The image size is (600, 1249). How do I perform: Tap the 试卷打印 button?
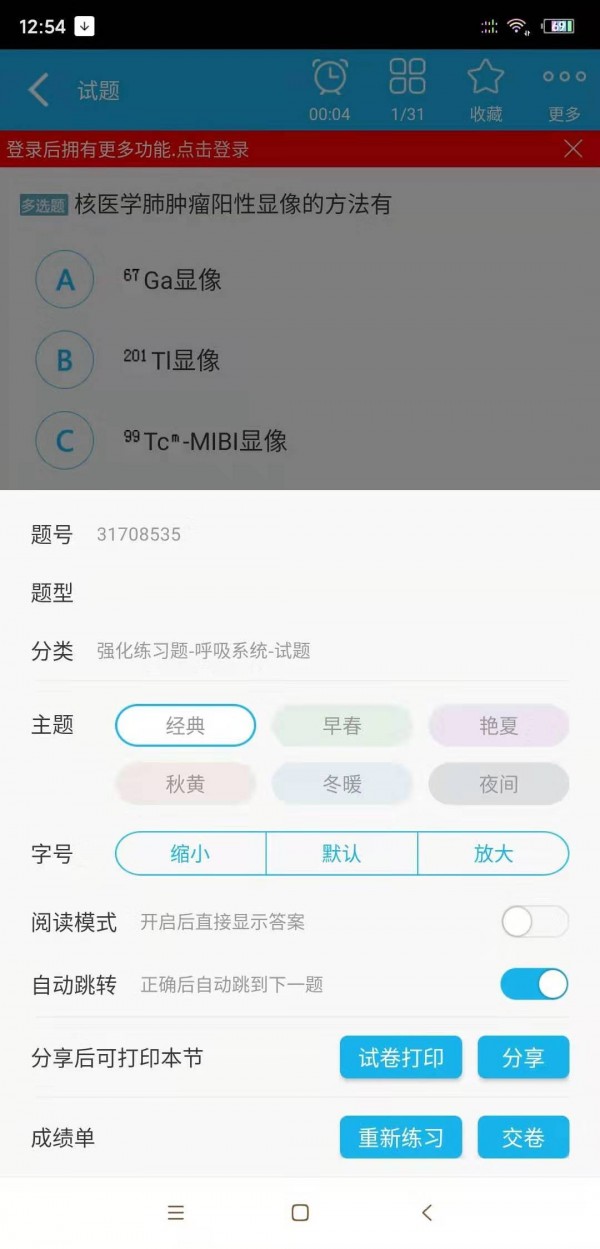point(400,1058)
